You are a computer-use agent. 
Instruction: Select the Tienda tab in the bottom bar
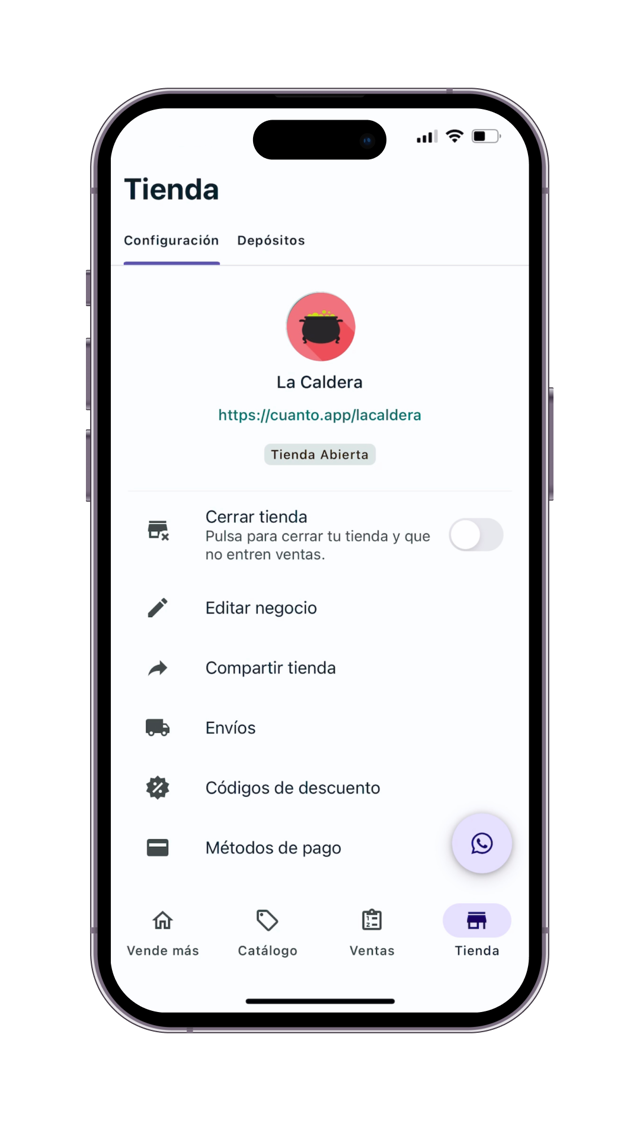click(x=477, y=932)
